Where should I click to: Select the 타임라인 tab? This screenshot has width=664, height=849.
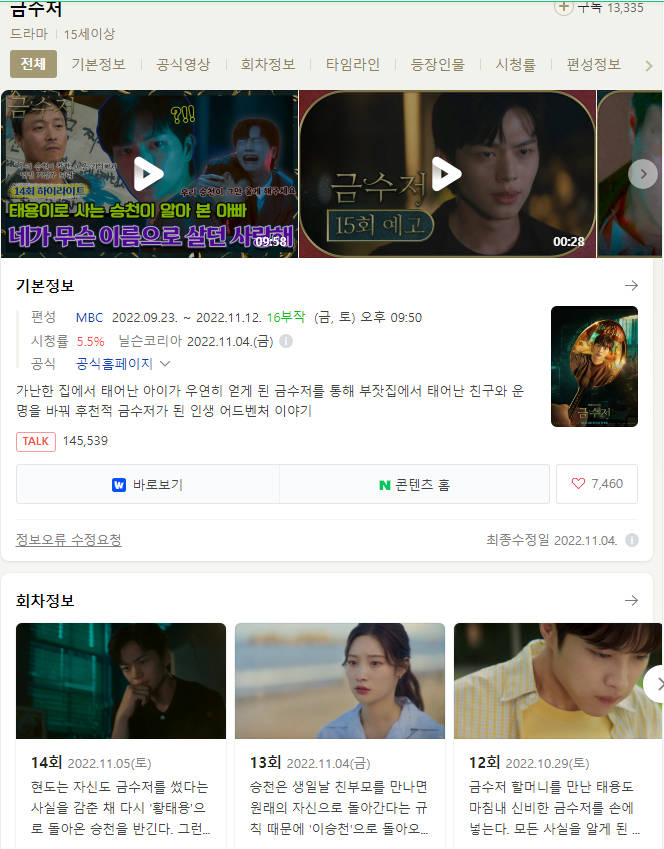coord(353,64)
